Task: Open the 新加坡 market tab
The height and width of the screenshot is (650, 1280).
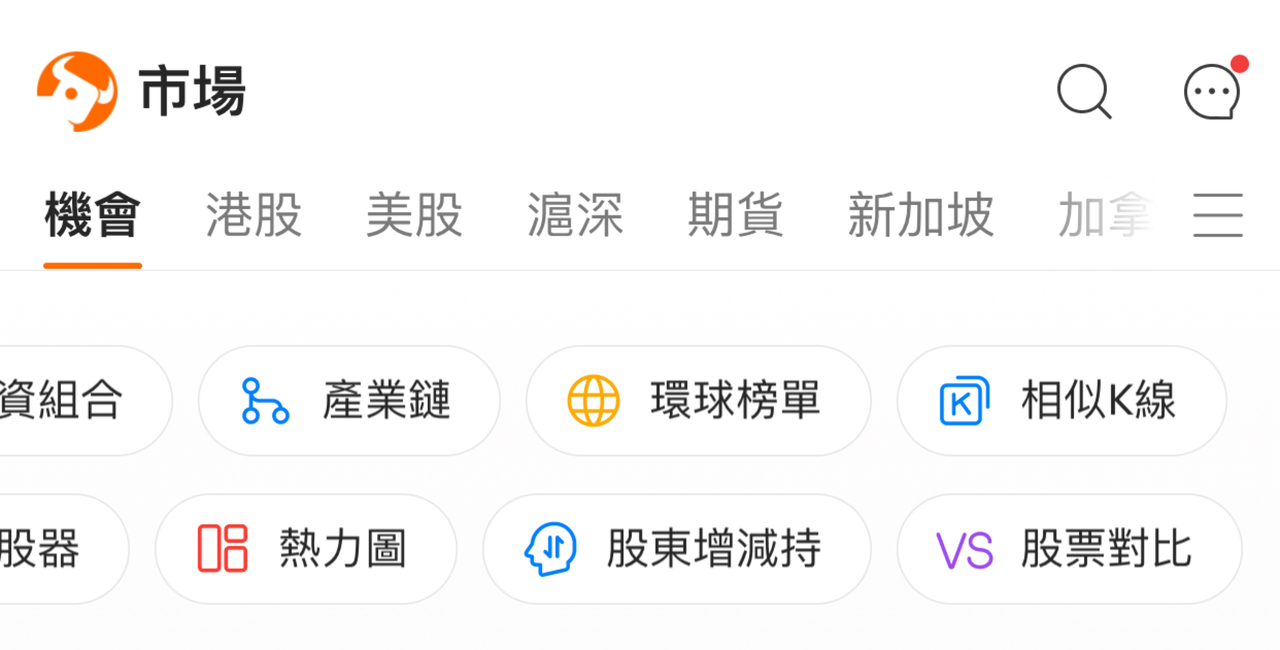Action: click(920, 215)
